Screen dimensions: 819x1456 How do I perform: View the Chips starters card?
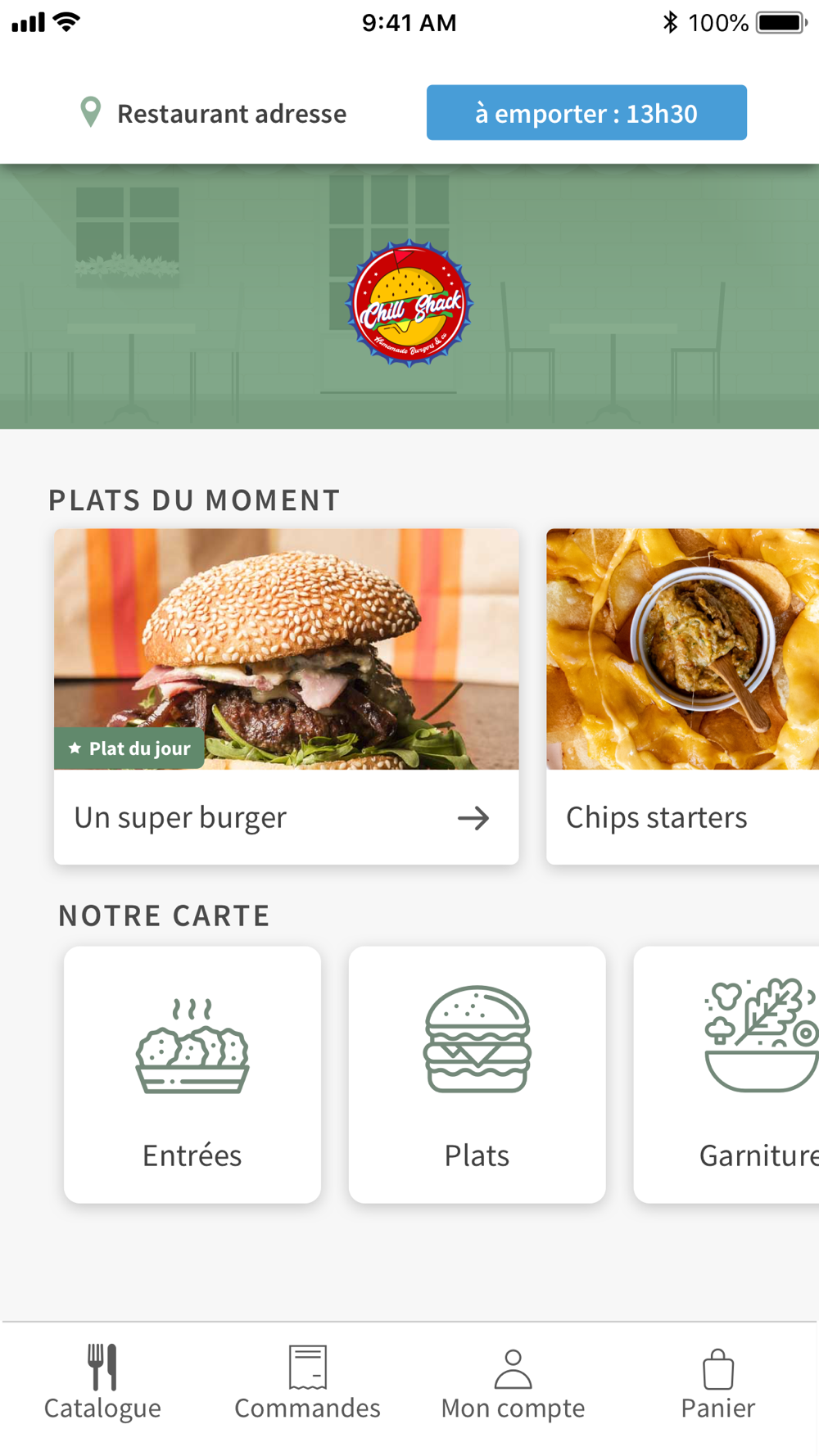point(682,696)
